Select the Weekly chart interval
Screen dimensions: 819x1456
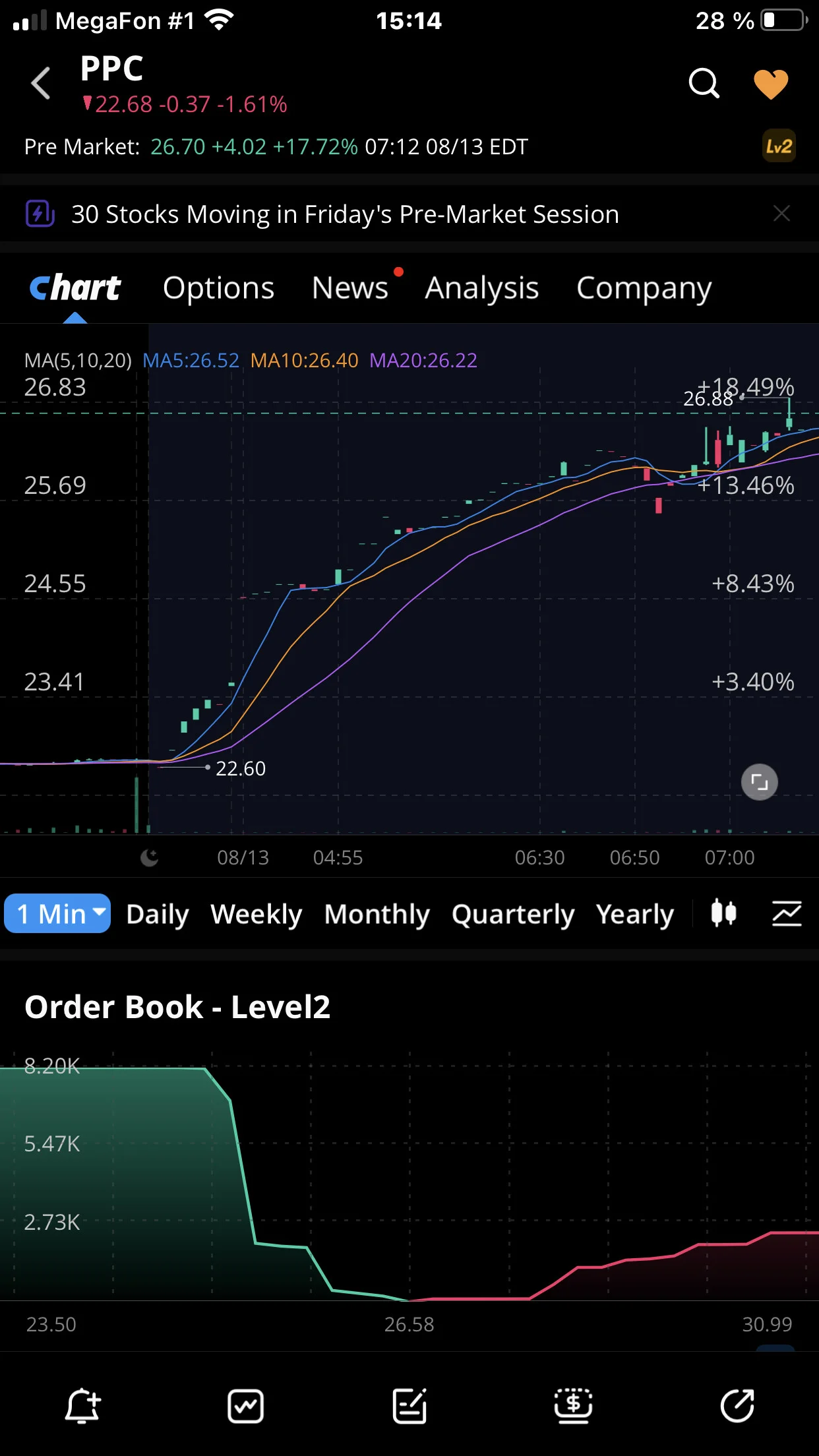point(257,914)
